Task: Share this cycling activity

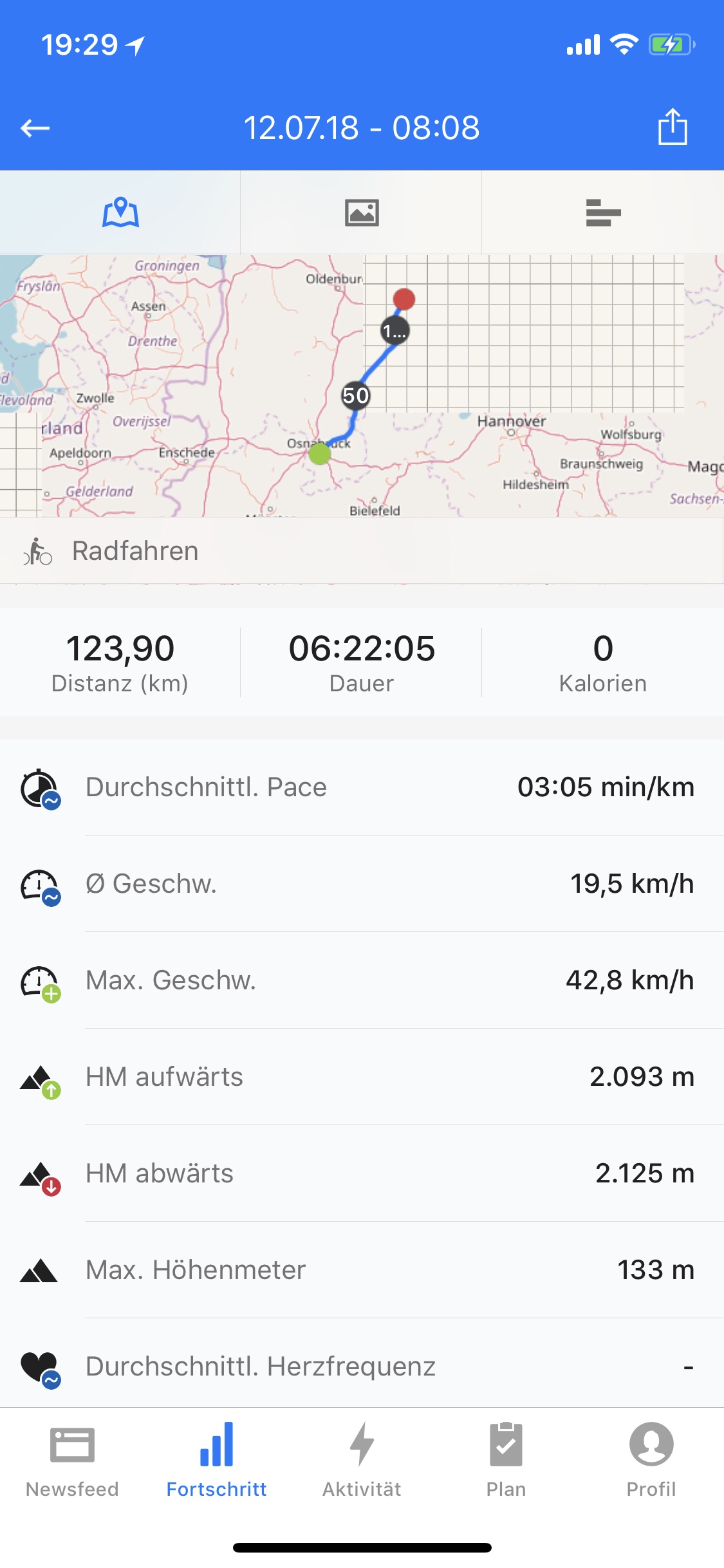Action: (673, 127)
